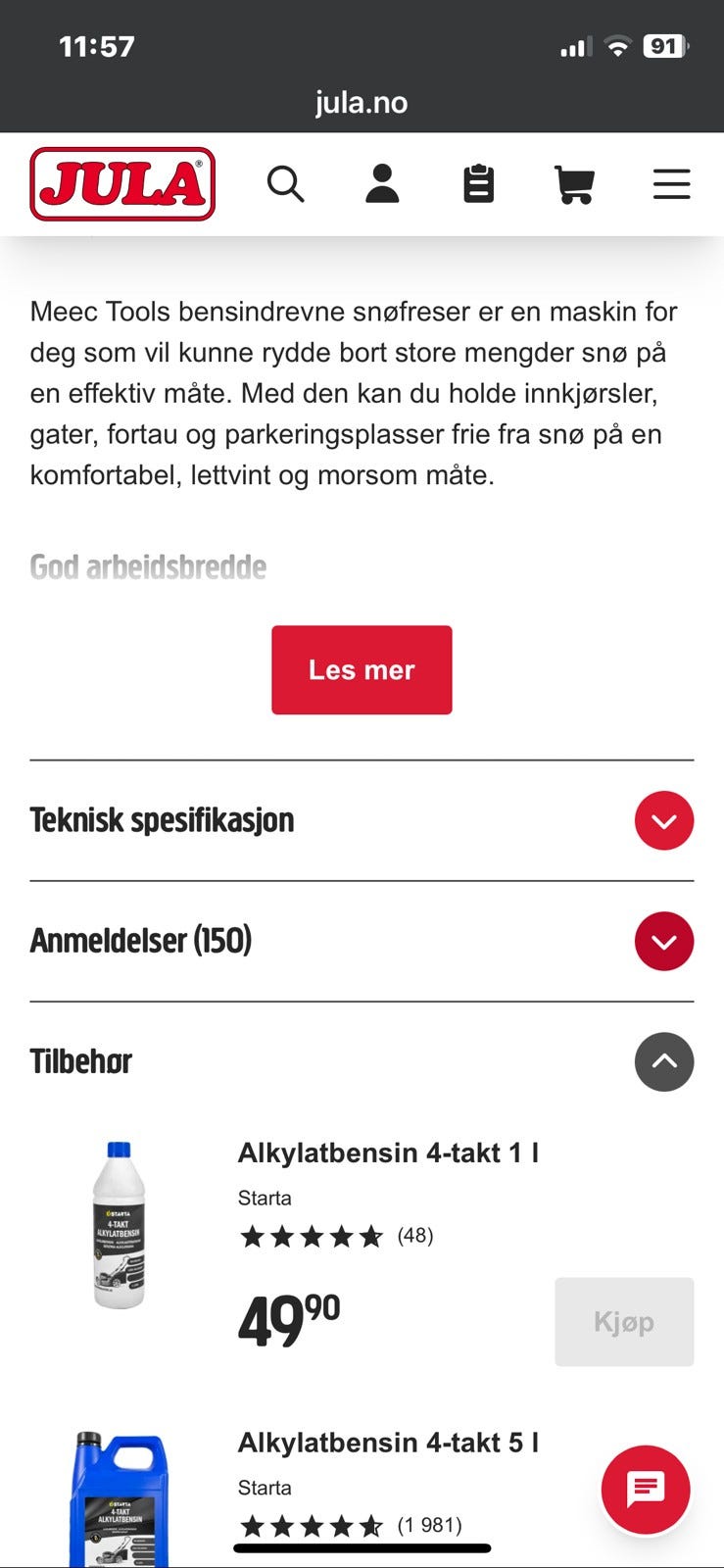Open the hamburger navigation menu

click(671, 183)
